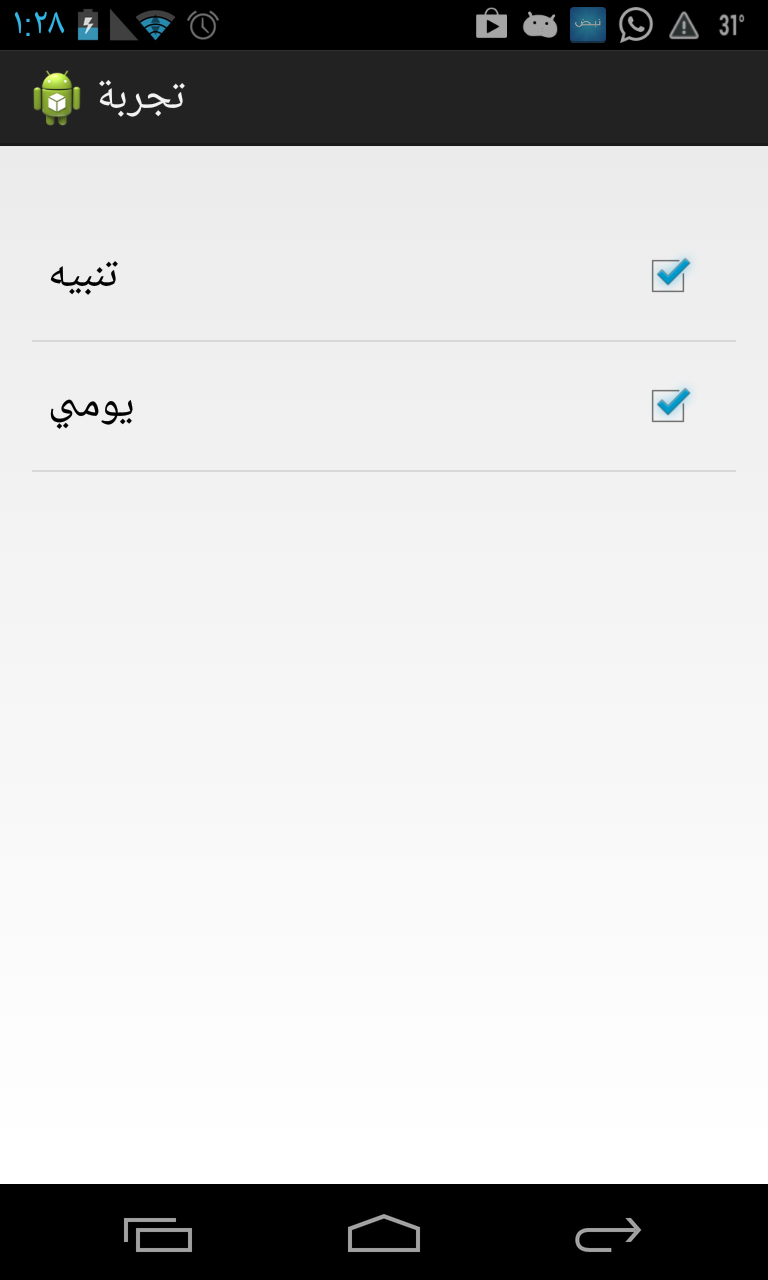Viewport: 768px width, 1280px height.
Task: Go to the home screen
Action: [x=384, y=1234]
